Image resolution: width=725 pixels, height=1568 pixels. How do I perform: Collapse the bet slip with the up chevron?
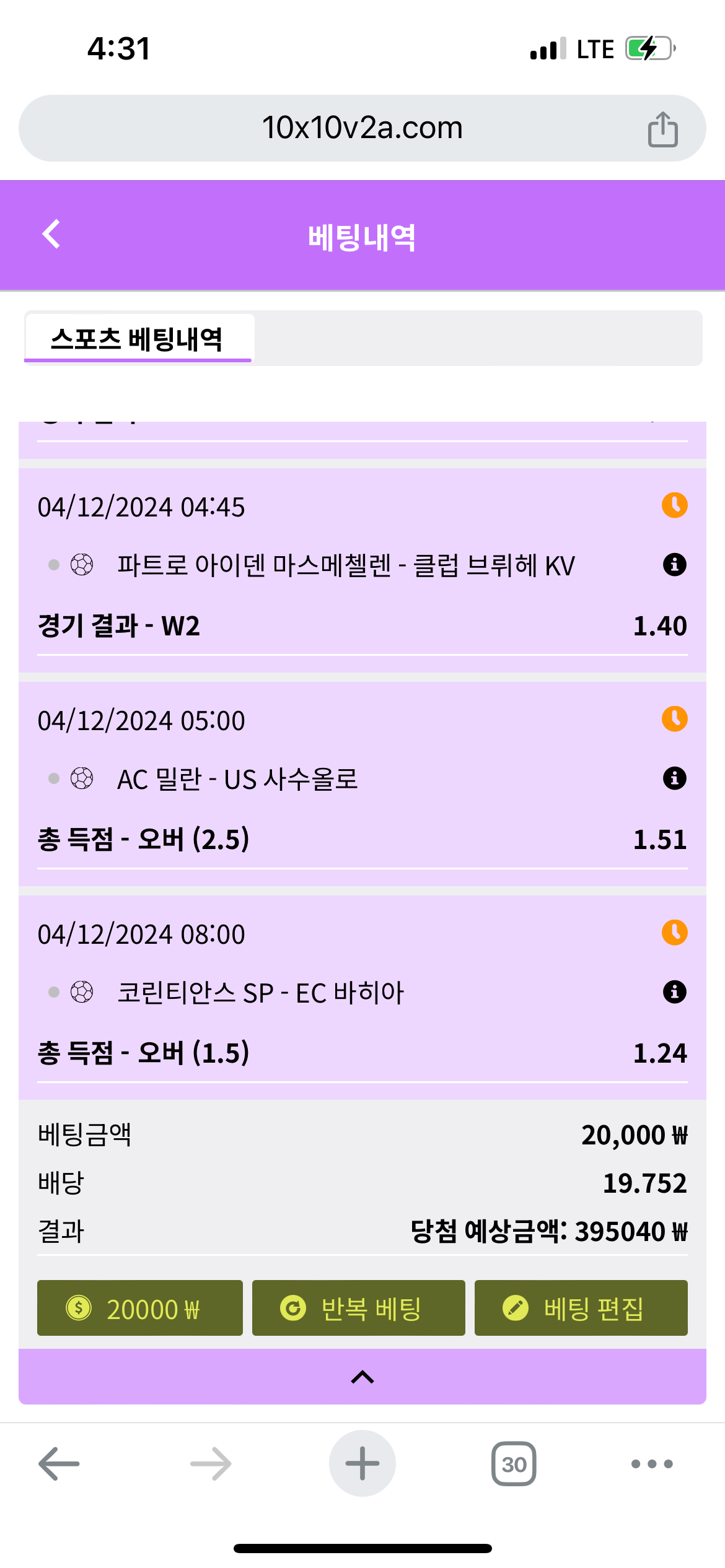point(362,1377)
